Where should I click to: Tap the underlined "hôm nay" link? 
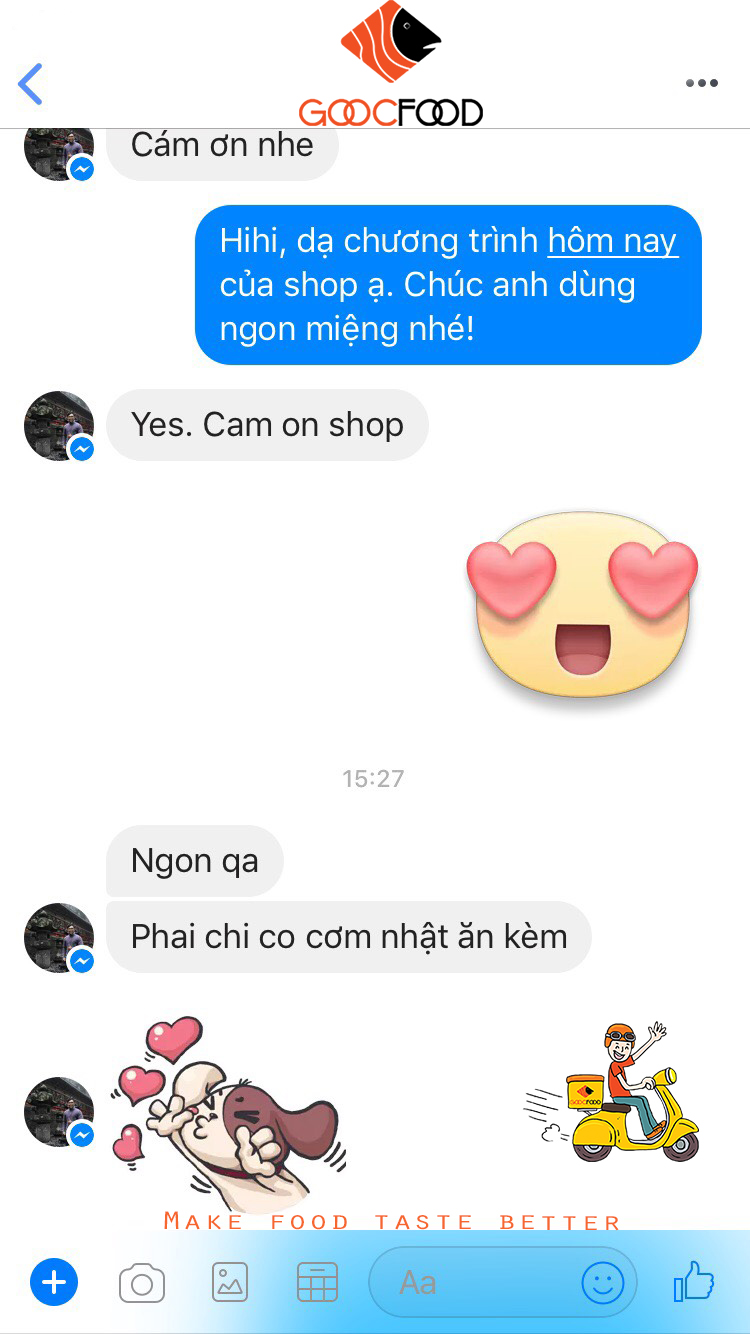(x=613, y=241)
